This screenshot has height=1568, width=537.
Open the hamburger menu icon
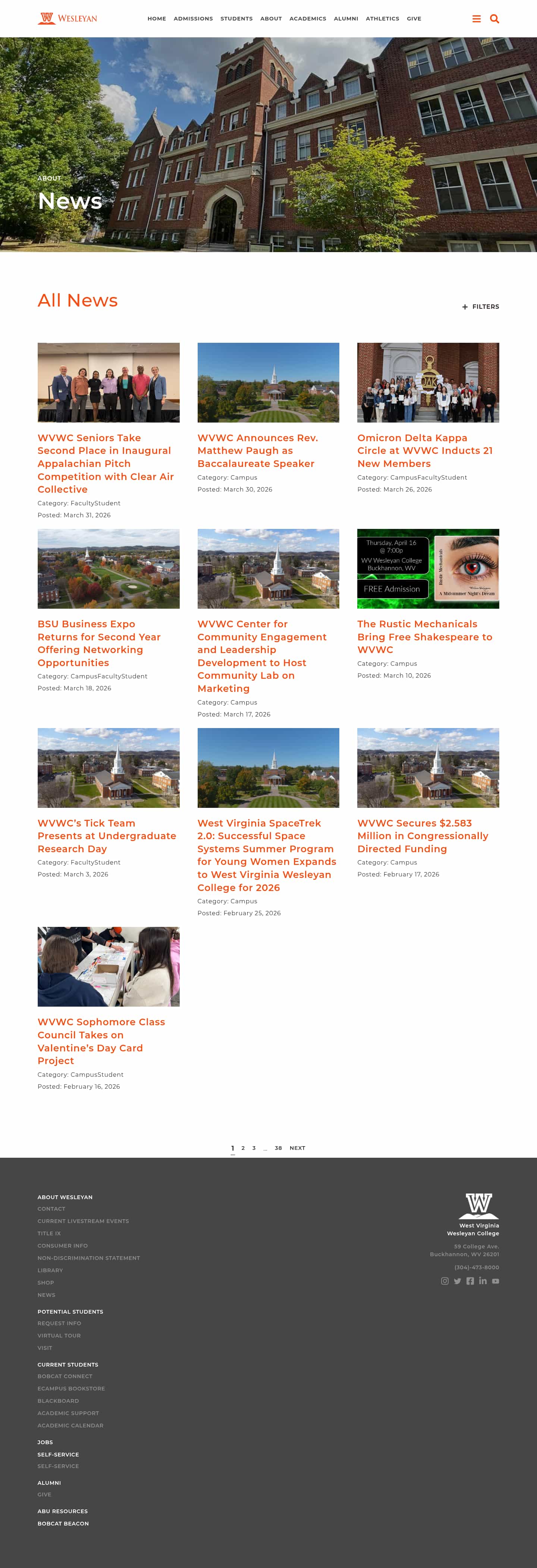coord(476,18)
